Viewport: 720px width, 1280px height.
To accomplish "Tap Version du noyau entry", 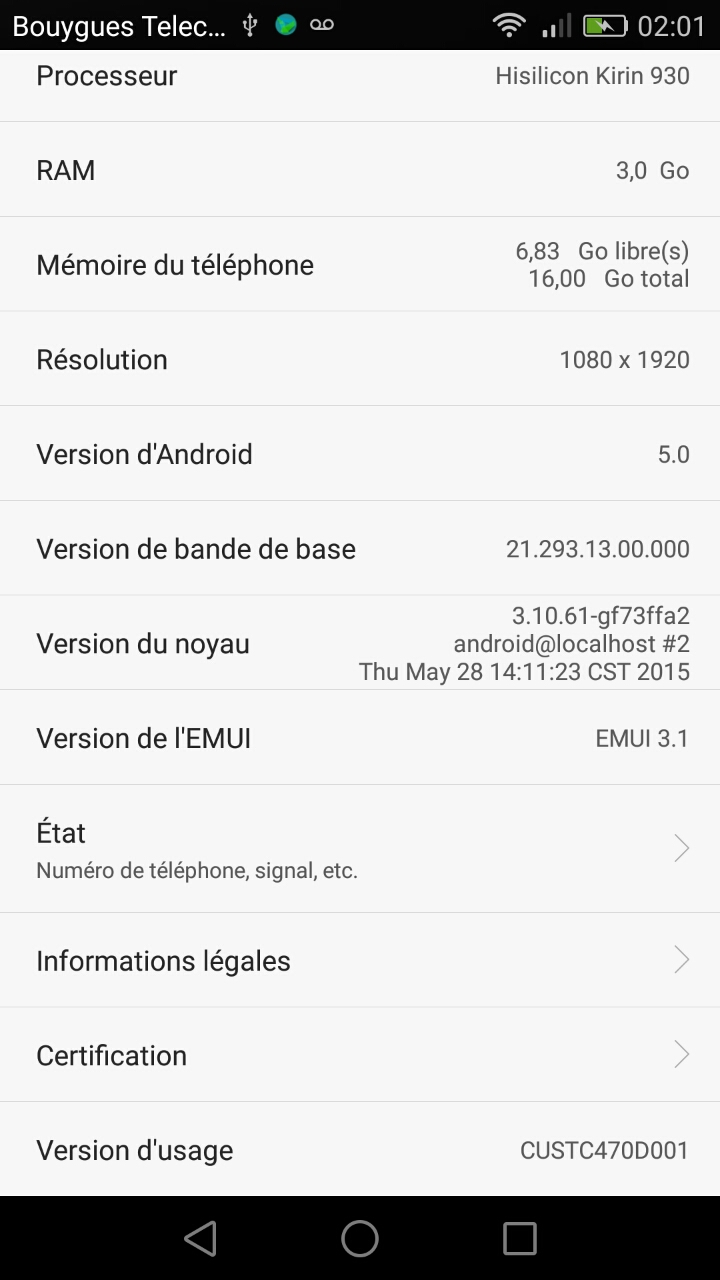I will 360,643.
